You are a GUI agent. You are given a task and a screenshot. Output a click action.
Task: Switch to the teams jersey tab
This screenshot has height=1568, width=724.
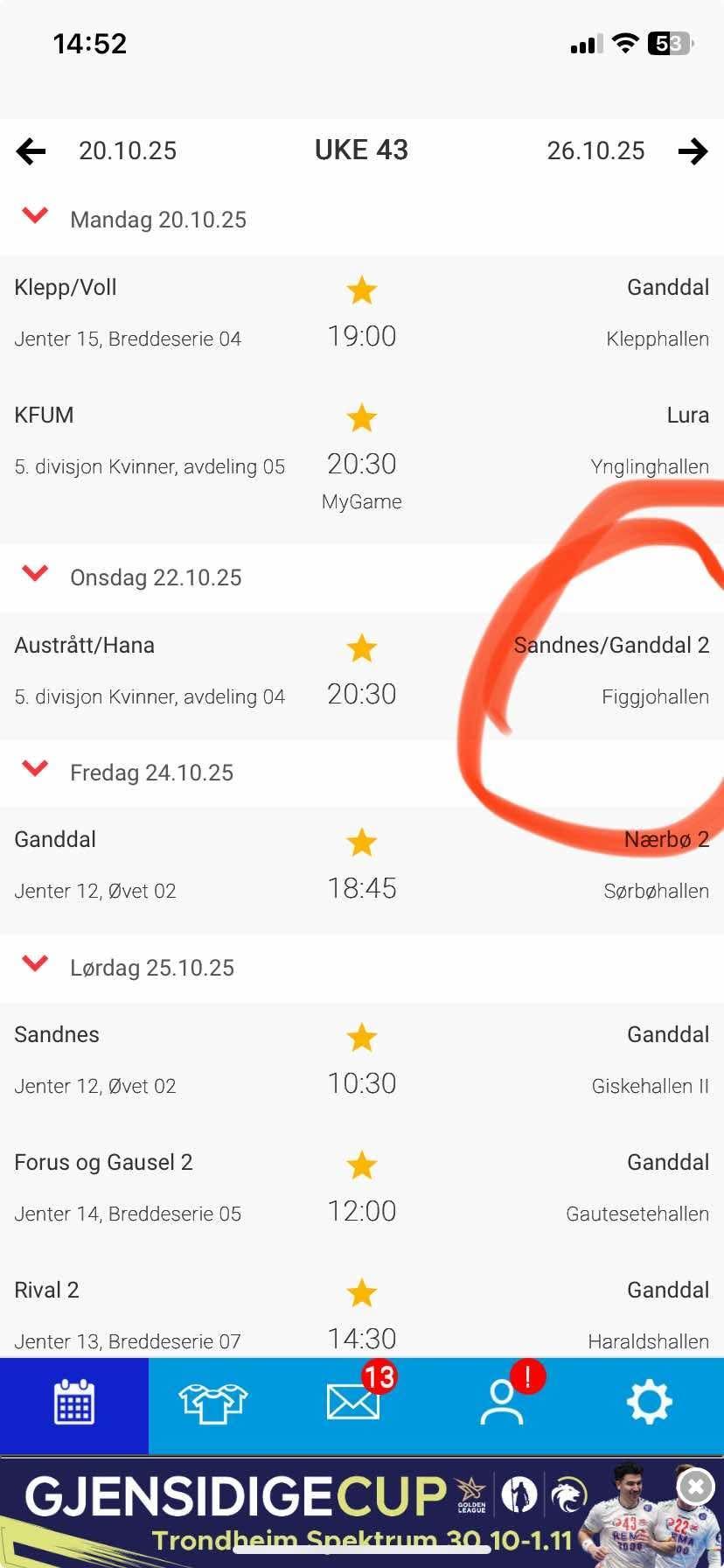coord(213,1403)
